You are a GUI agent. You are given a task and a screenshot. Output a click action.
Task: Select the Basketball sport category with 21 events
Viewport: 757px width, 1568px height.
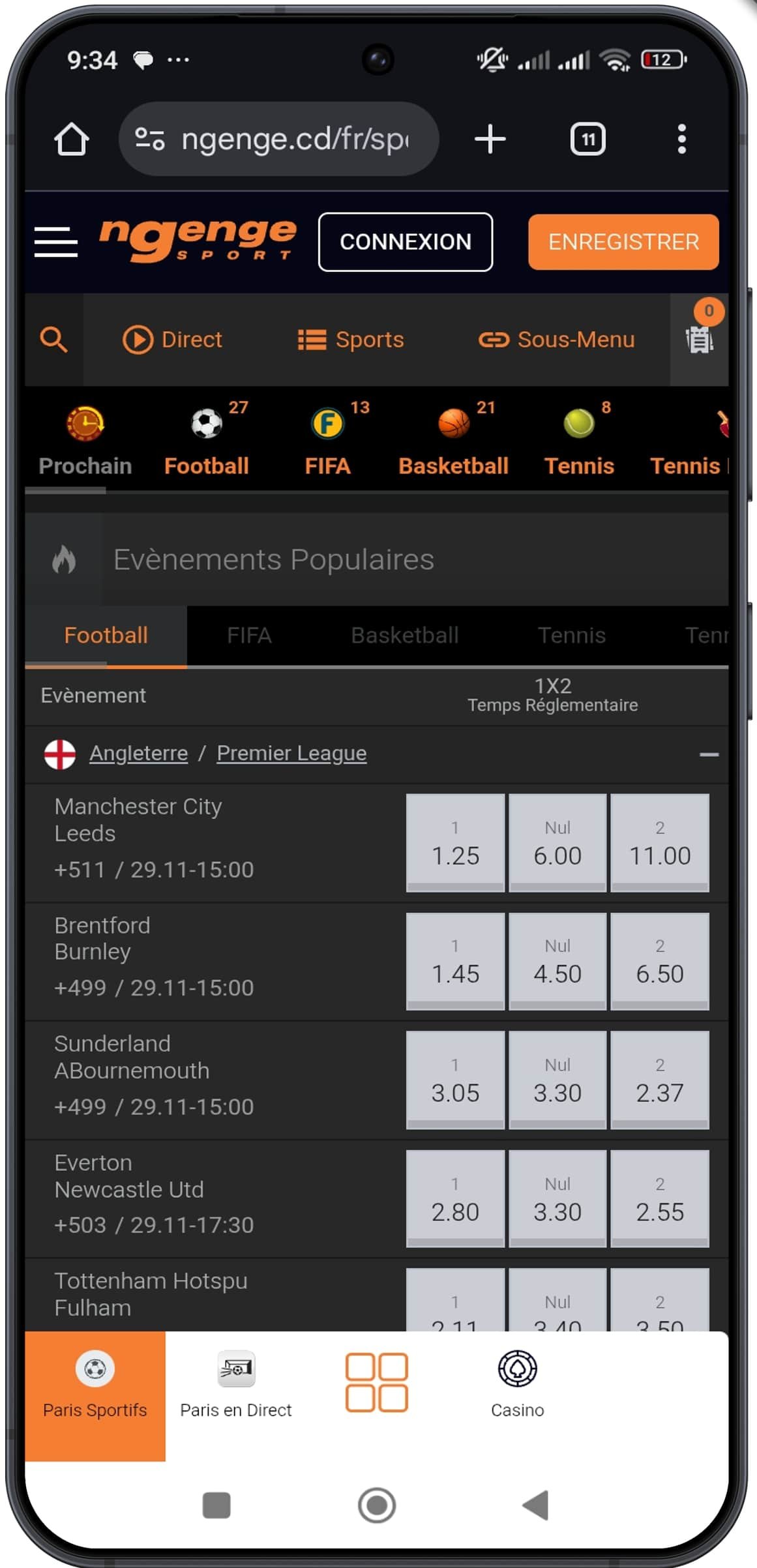(x=453, y=439)
